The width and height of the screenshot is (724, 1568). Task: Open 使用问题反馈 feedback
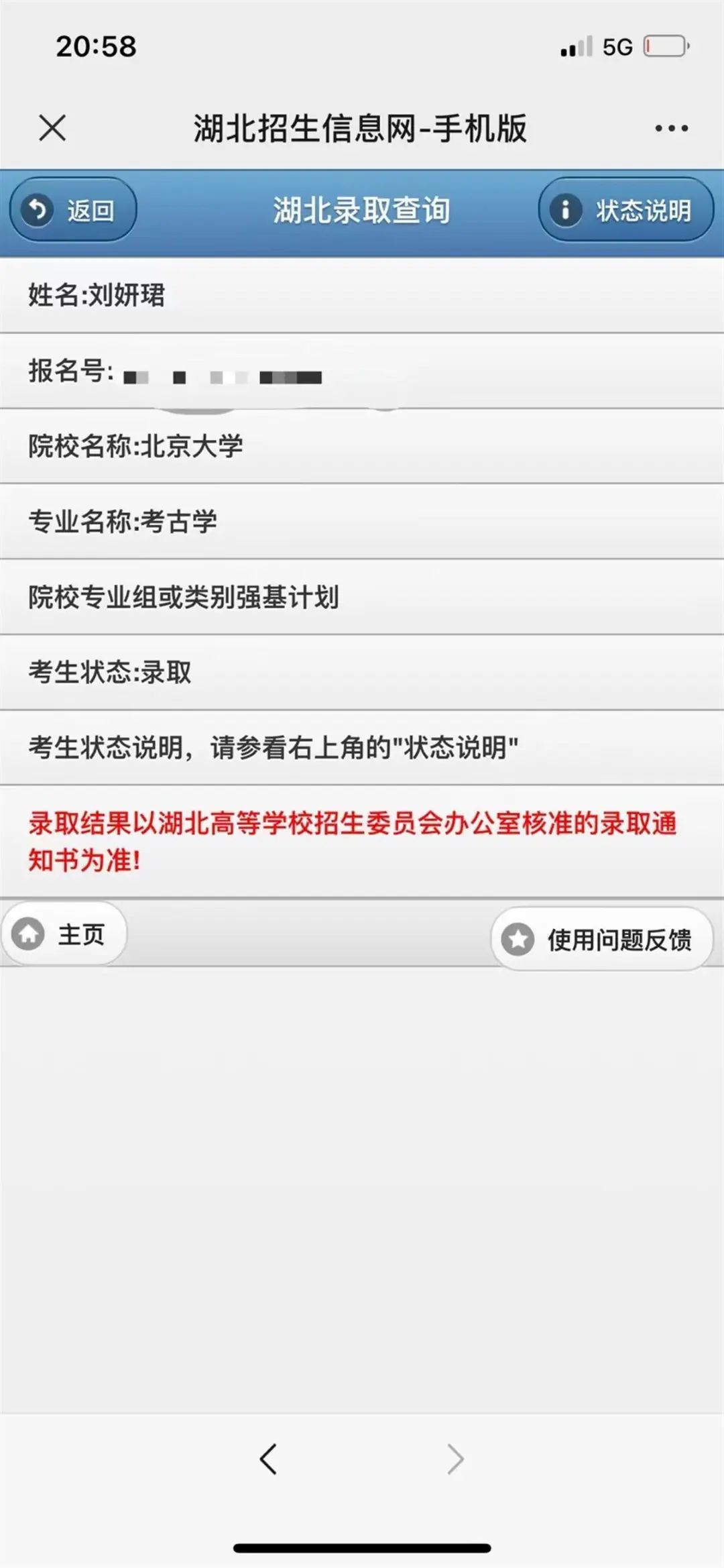click(x=601, y=939)
